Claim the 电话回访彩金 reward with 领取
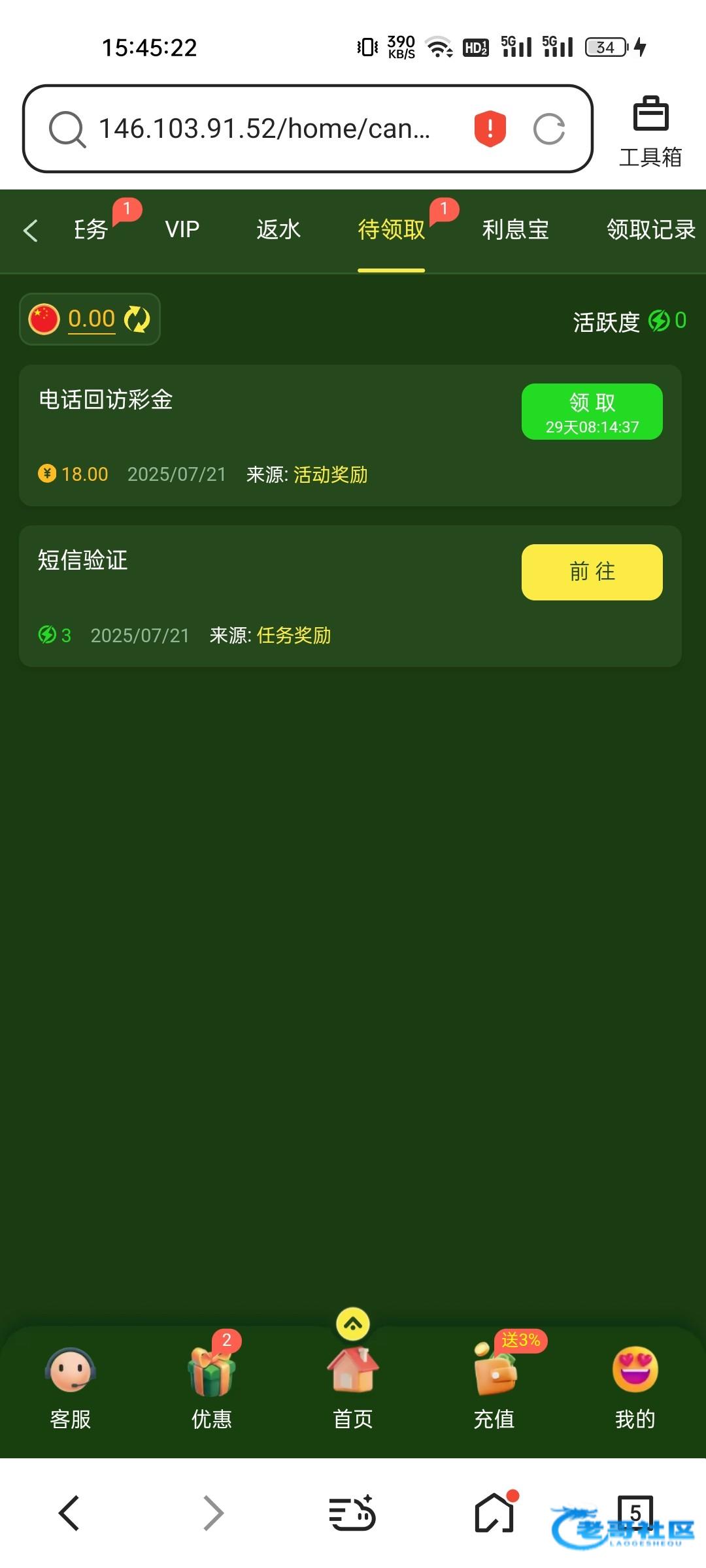 [592, 412]
